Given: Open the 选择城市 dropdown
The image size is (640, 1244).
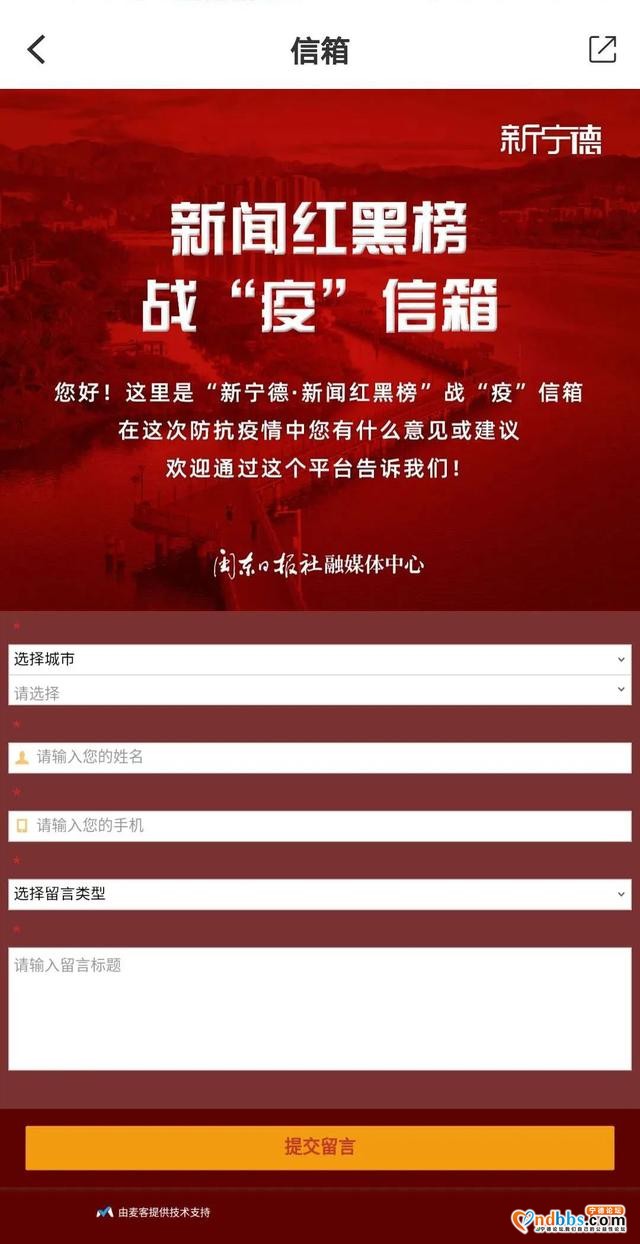Looking at the screenshot, I should (320, 659).
